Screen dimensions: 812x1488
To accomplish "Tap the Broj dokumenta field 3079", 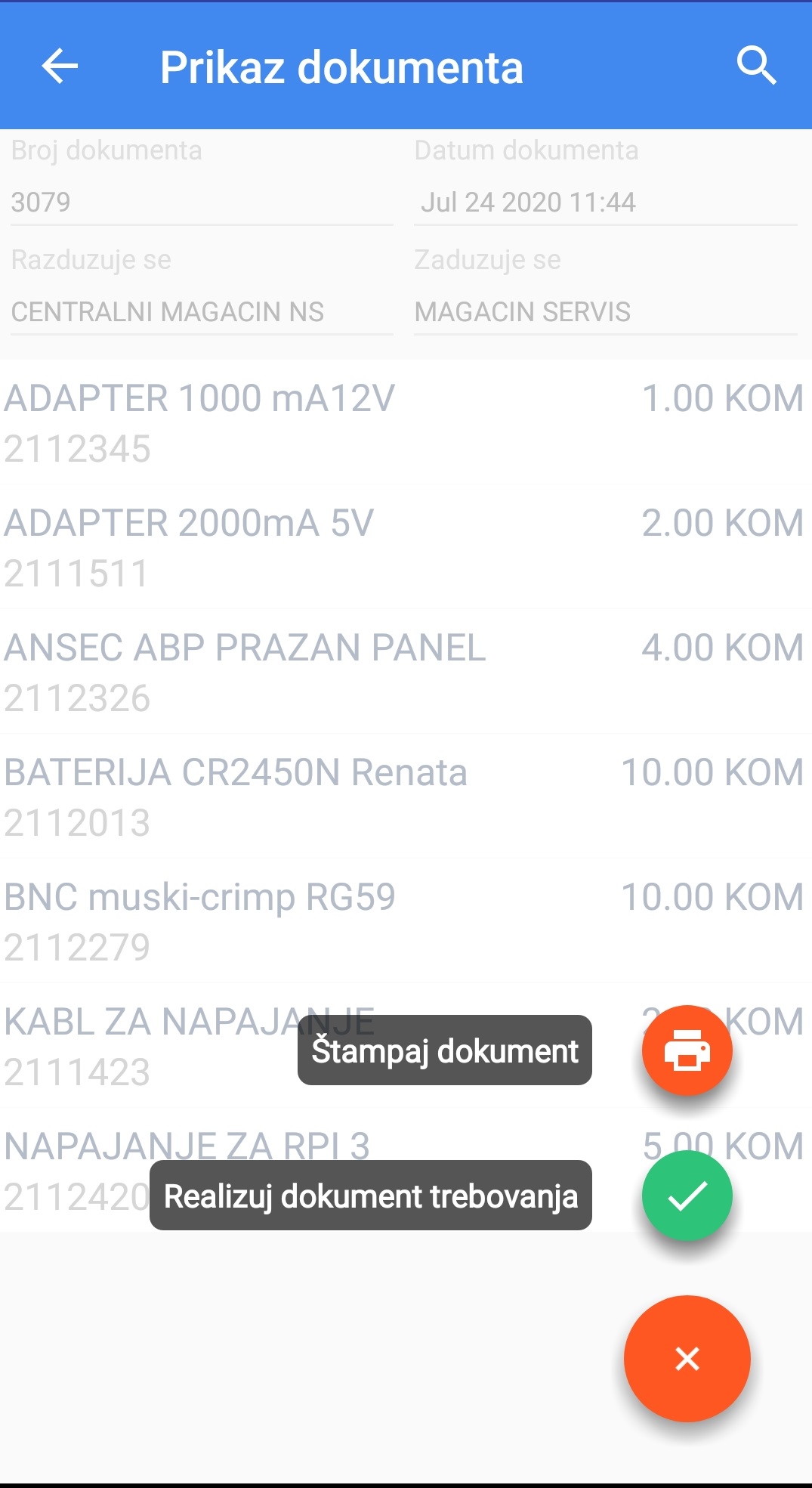I will (x=202, y=203).
